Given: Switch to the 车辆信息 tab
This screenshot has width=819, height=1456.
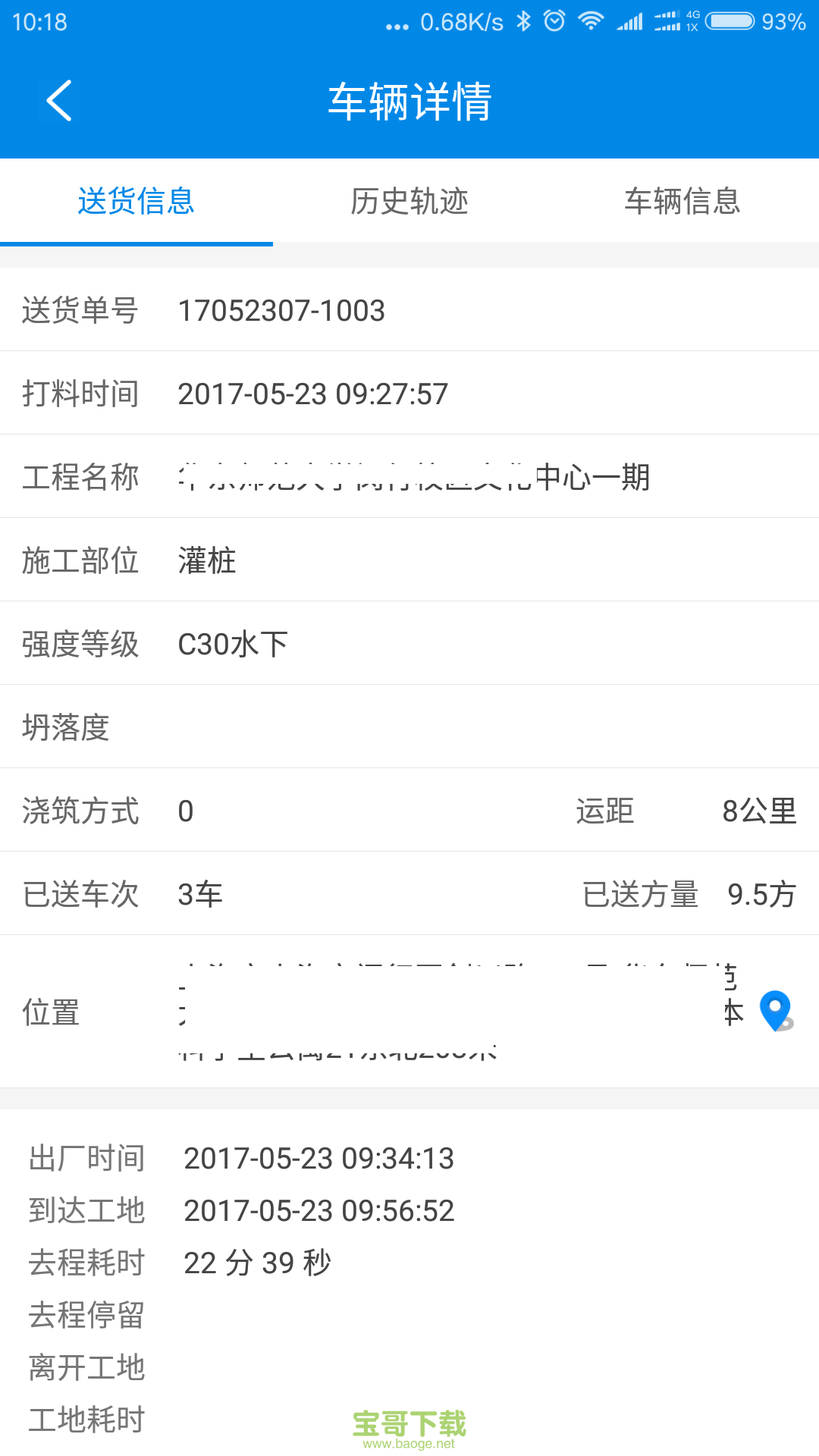Looking at the screenshot, I should pyautogui.click(x=682, y=201).
